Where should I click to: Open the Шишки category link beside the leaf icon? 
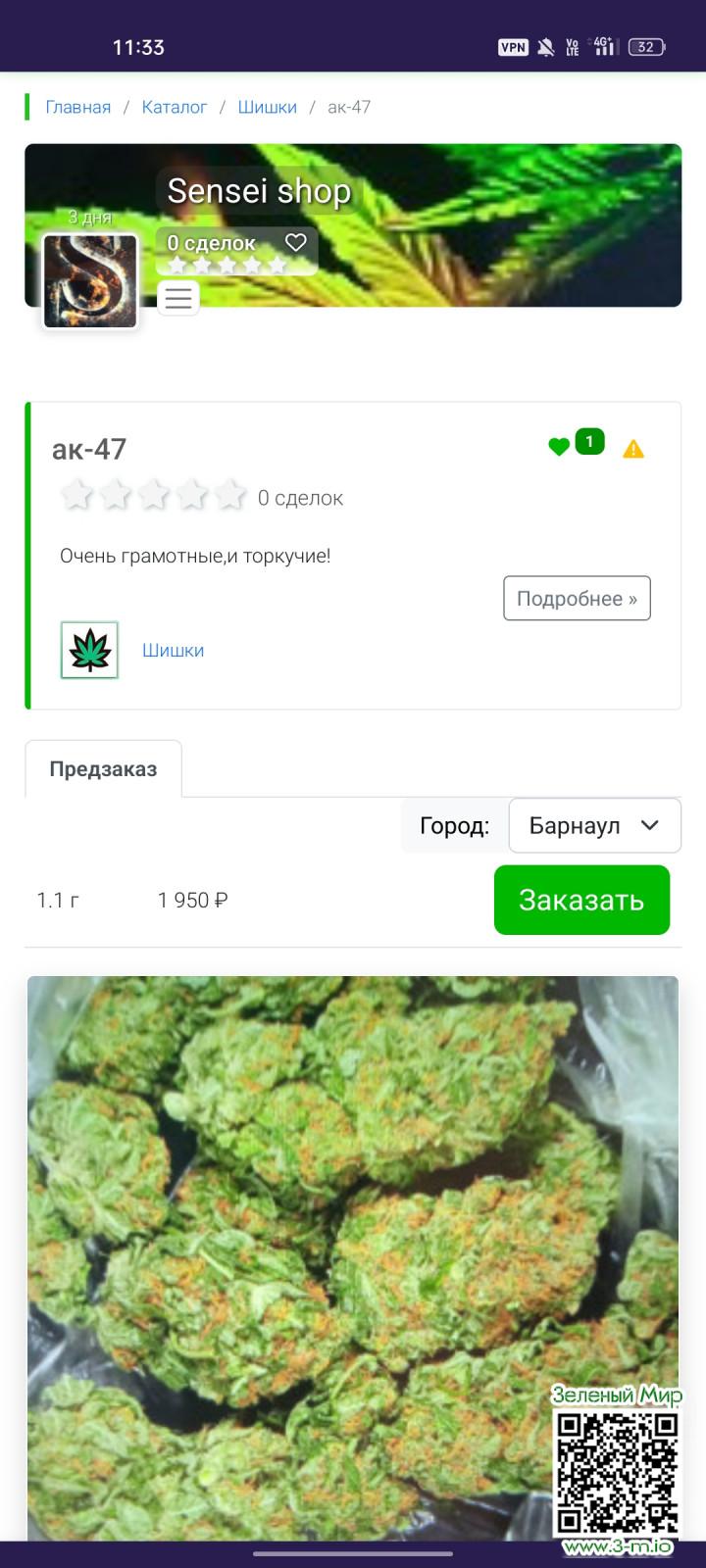click(x=173, y=650)
